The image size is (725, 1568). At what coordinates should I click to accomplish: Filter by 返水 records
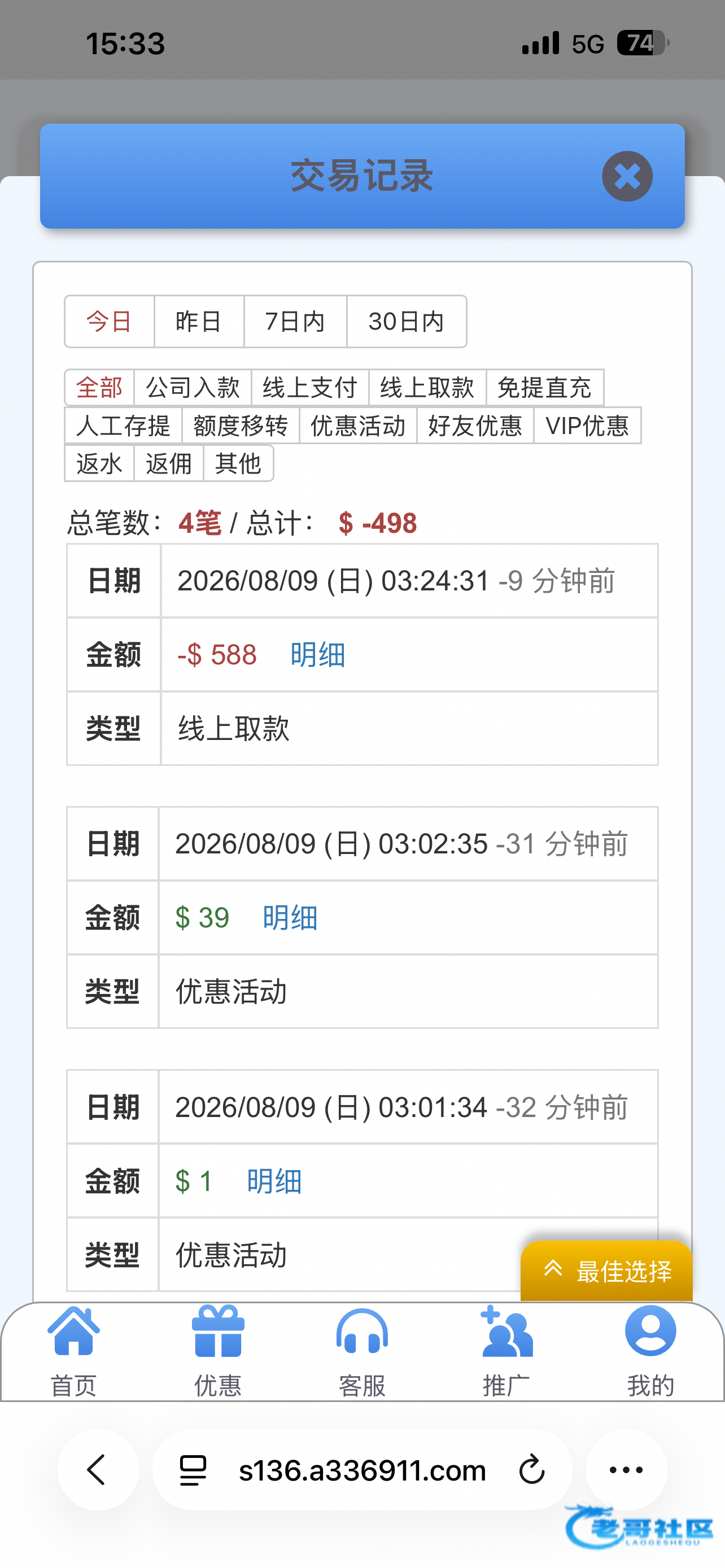pos(99,463)
